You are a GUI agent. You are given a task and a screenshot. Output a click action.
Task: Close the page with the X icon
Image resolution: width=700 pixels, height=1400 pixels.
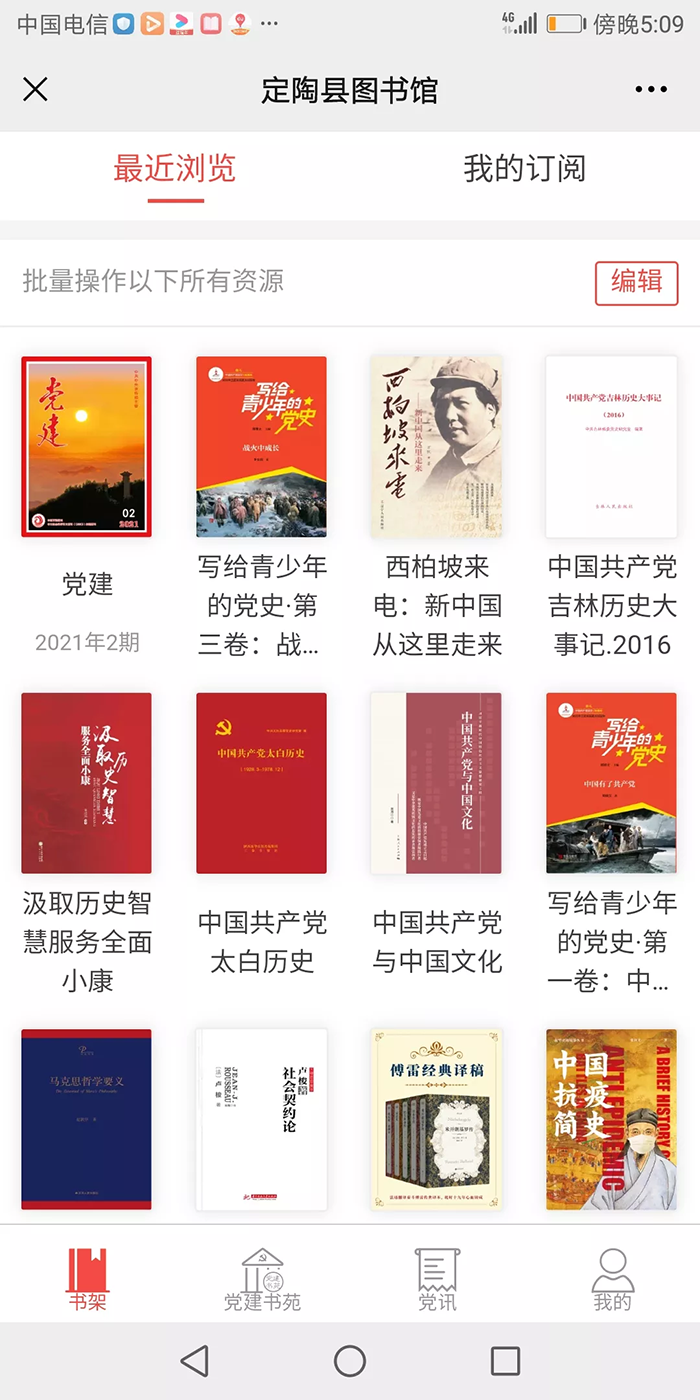tap(35, 90)
